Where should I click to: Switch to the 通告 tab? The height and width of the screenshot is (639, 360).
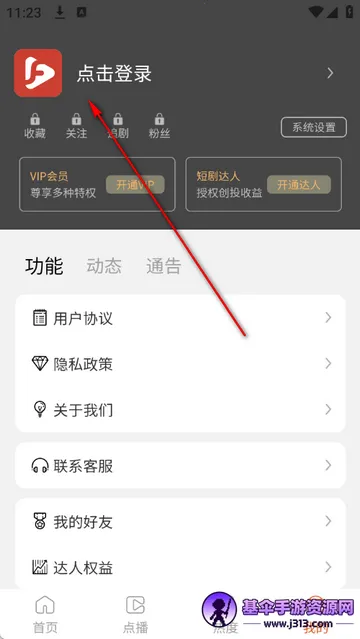163,266
